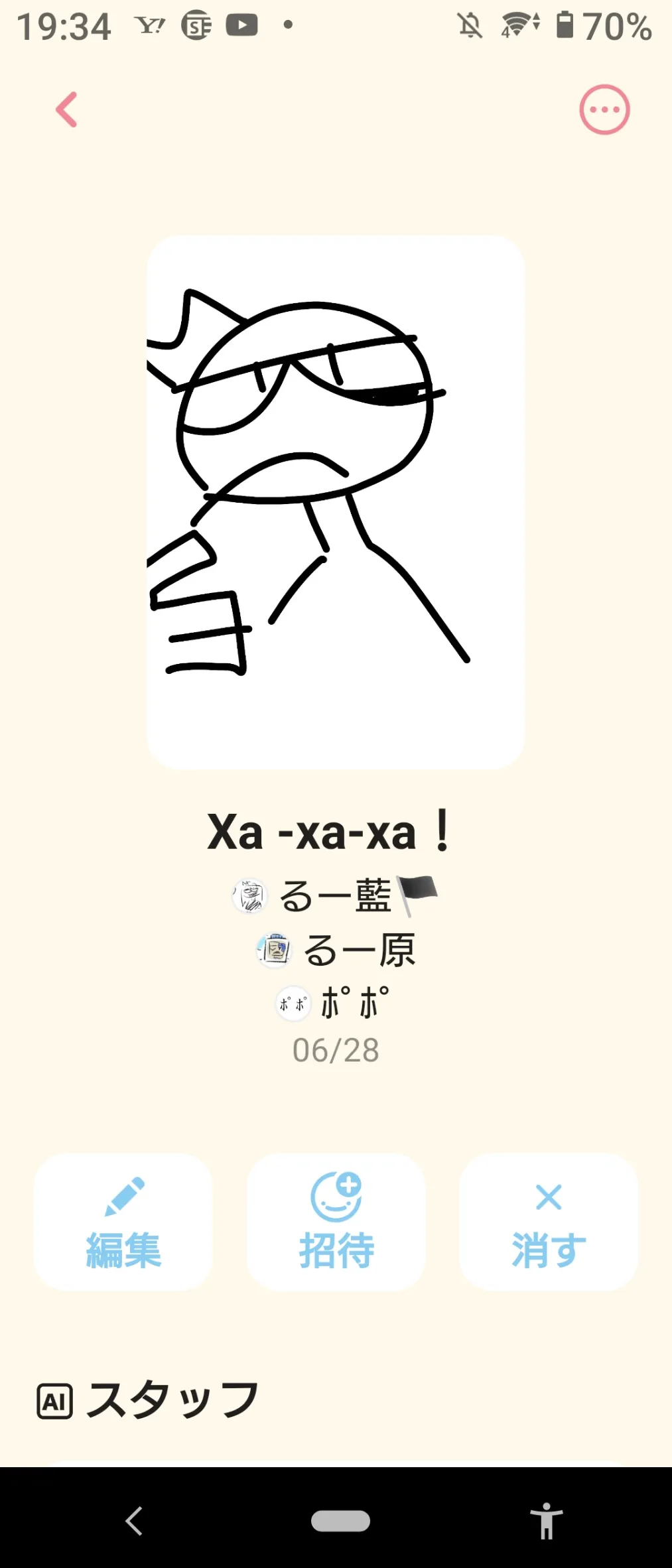Delete with the 消す button
The image size is (672, 1568).
549,1222
